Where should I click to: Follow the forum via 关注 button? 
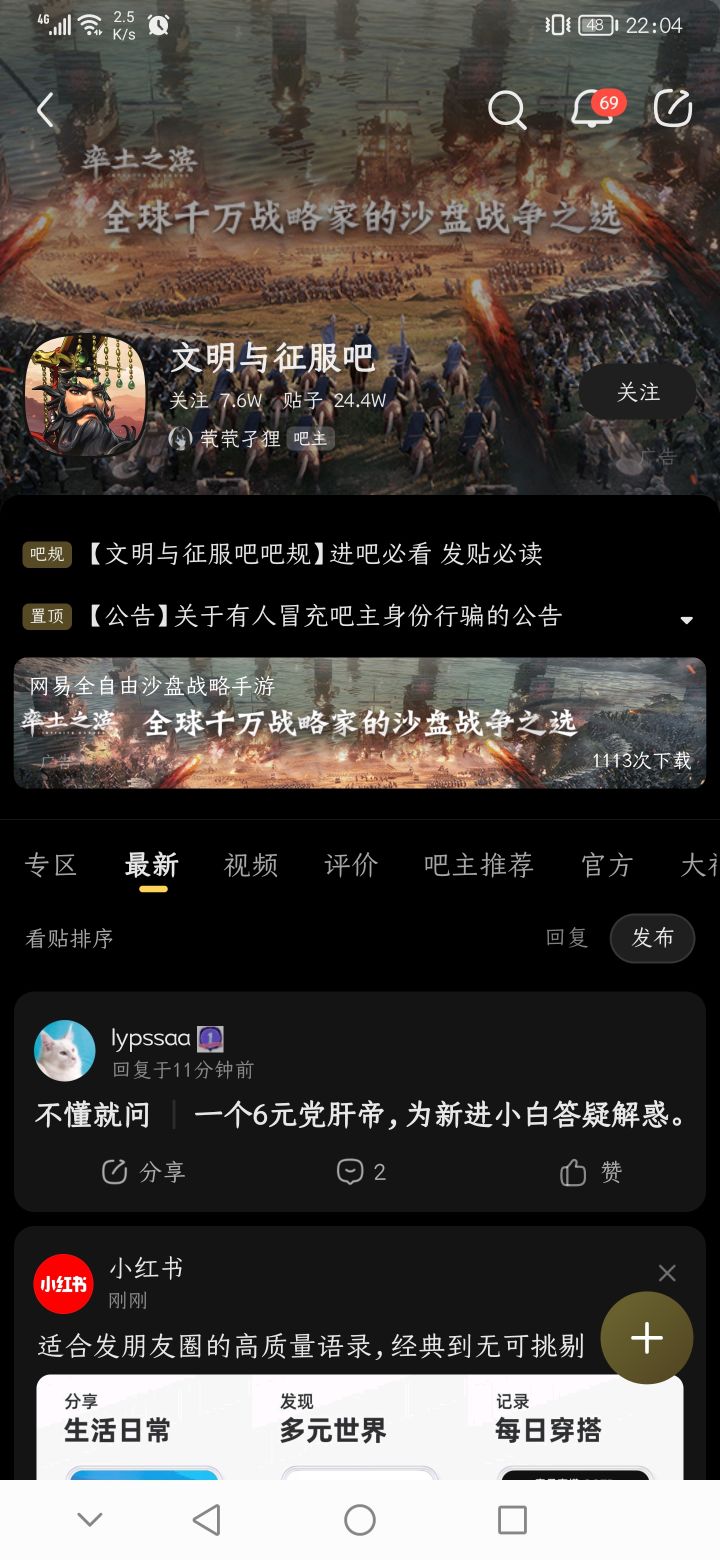(x=637, y=391)
